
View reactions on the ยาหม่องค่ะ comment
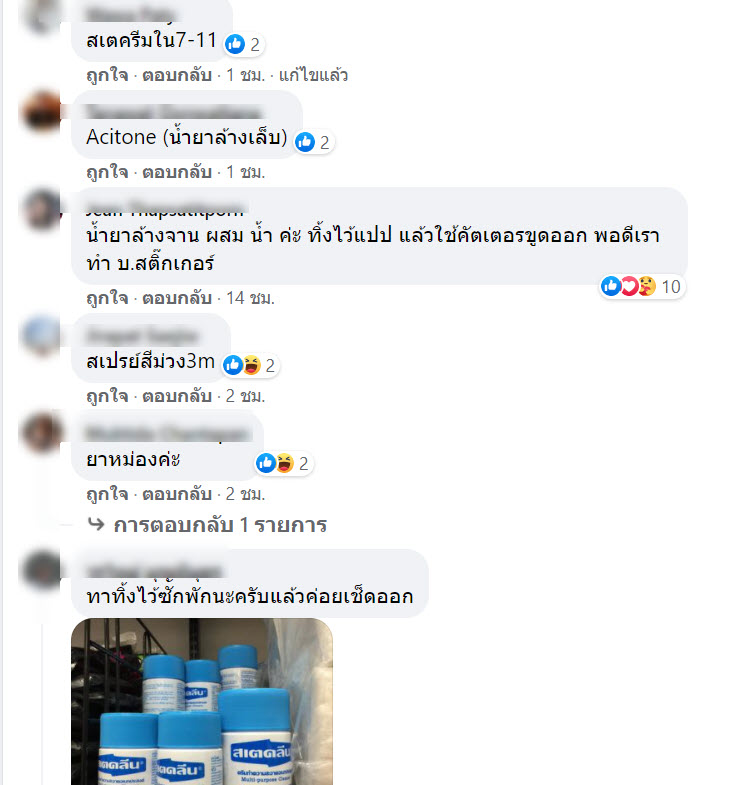(x=285, y=463)
